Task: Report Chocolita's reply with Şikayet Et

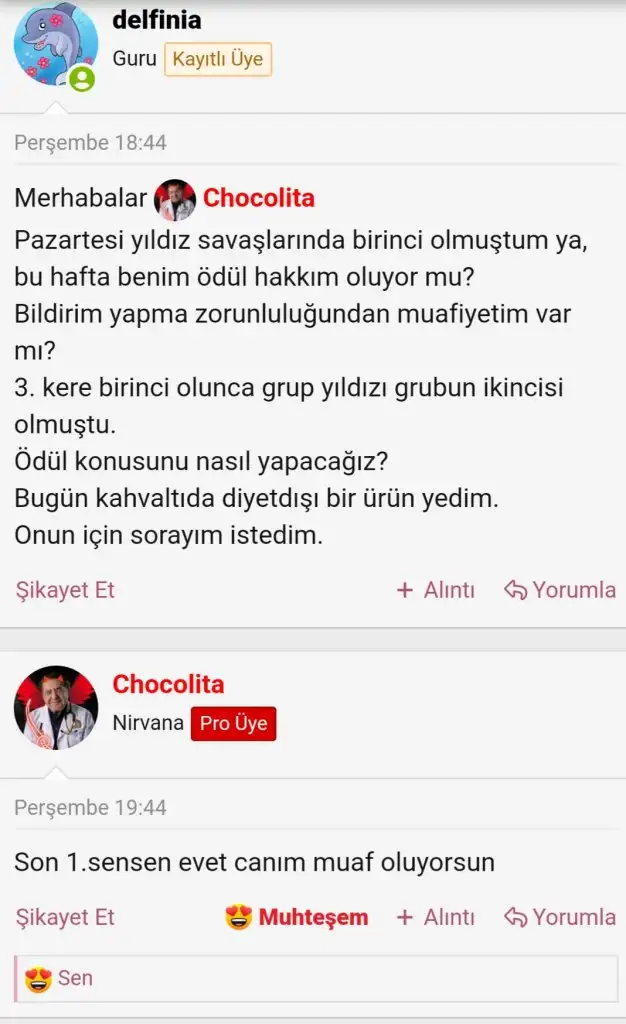Action: click(65, 917)
